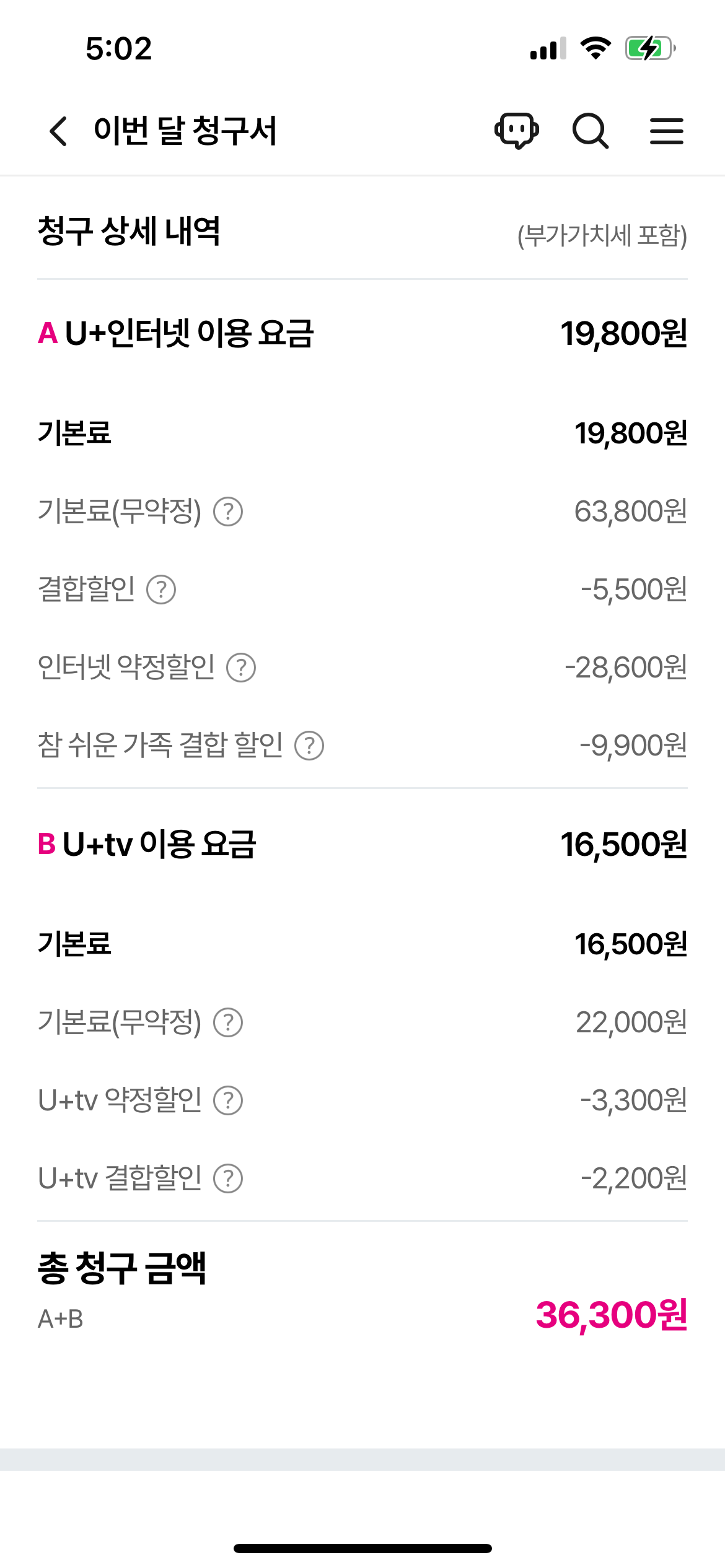The width and height of the screenshot is (725, 1568).
Task: Tap the battery indicator in the status bar
Action: tap(648, 48)
